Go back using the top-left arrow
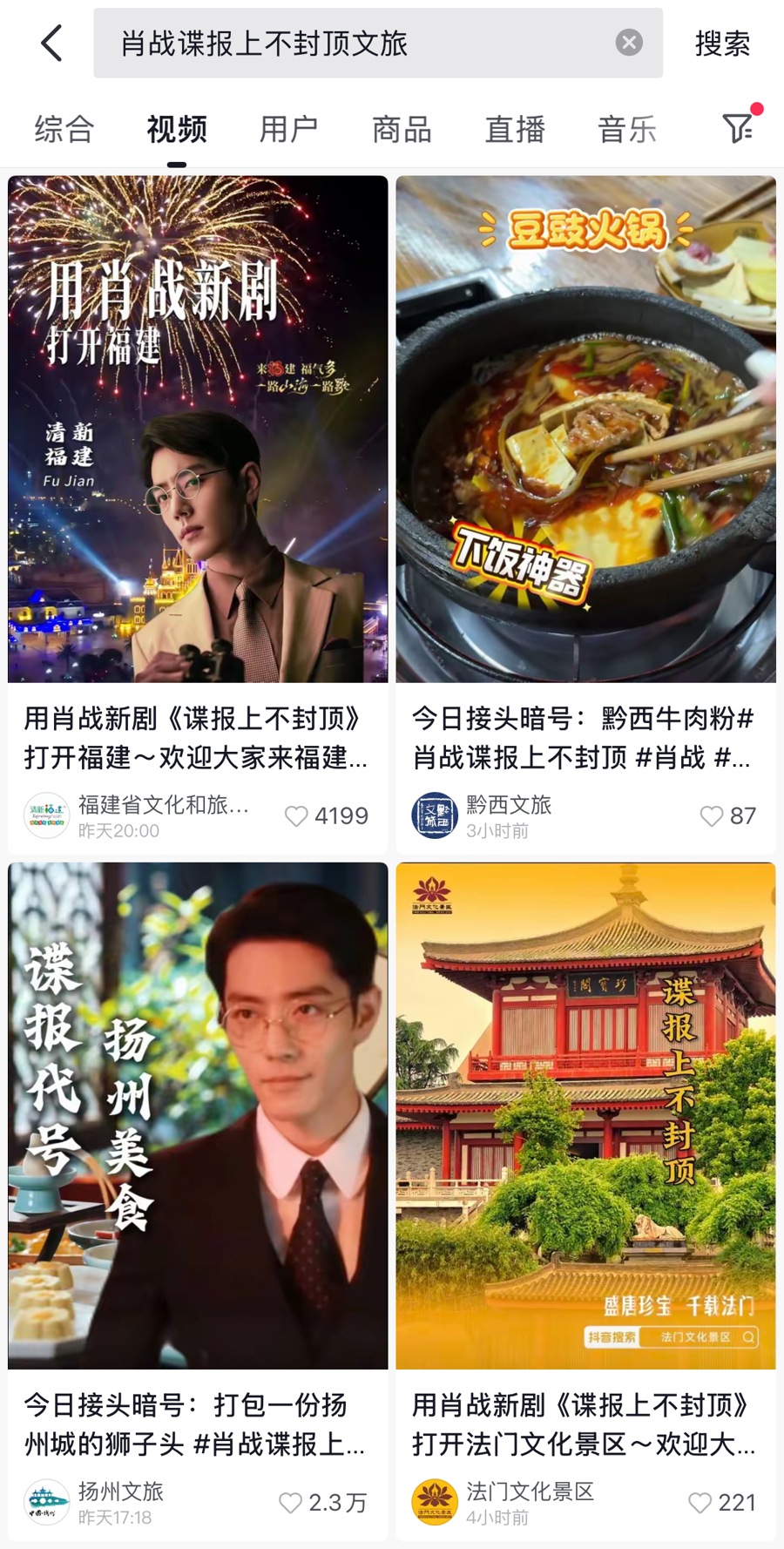784x1549 pixels. (52, 43)
